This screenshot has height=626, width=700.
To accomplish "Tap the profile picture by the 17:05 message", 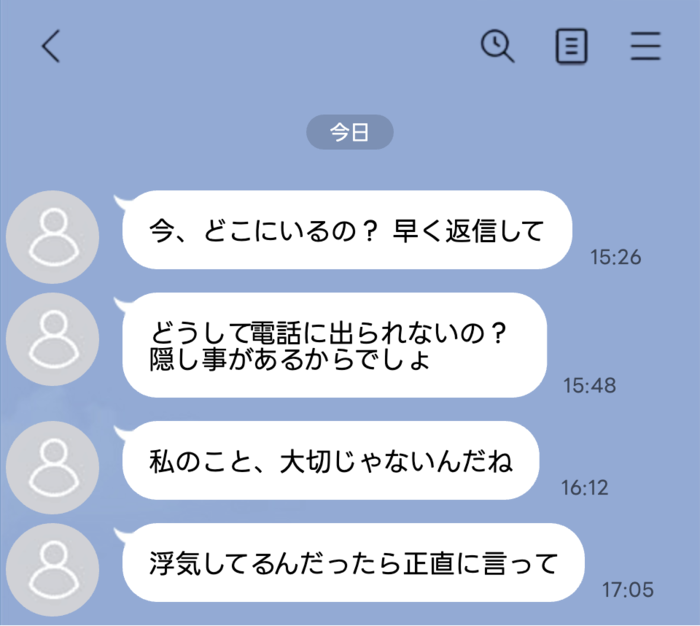I will 52,563.
